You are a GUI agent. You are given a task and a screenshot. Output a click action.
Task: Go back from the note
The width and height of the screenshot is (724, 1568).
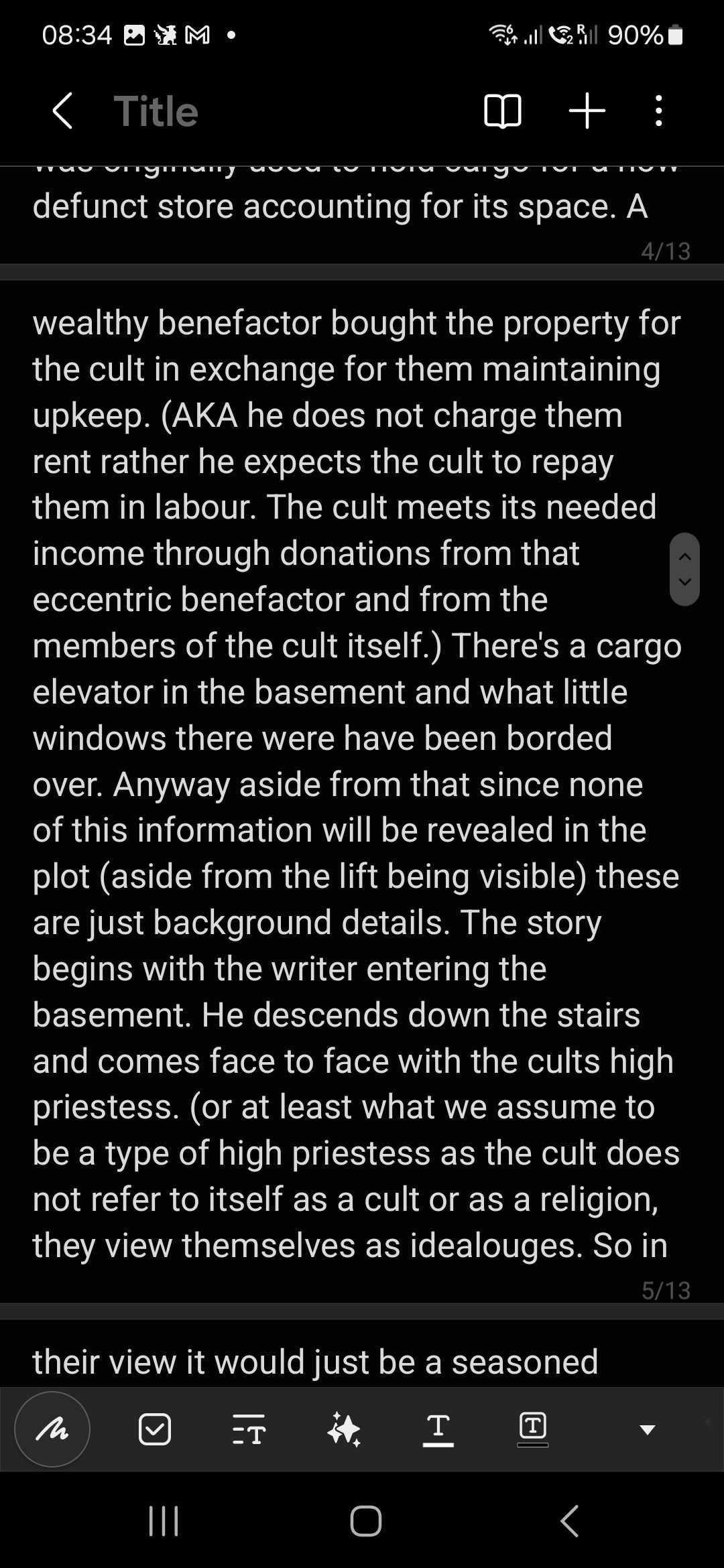[x=62, y=111]
